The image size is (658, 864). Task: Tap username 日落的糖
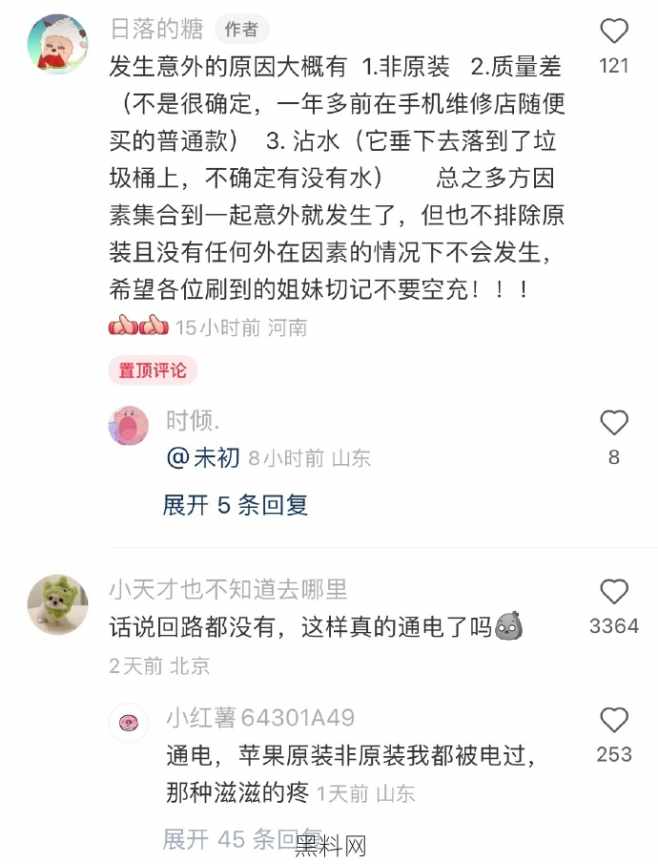(x=158, y=29)
